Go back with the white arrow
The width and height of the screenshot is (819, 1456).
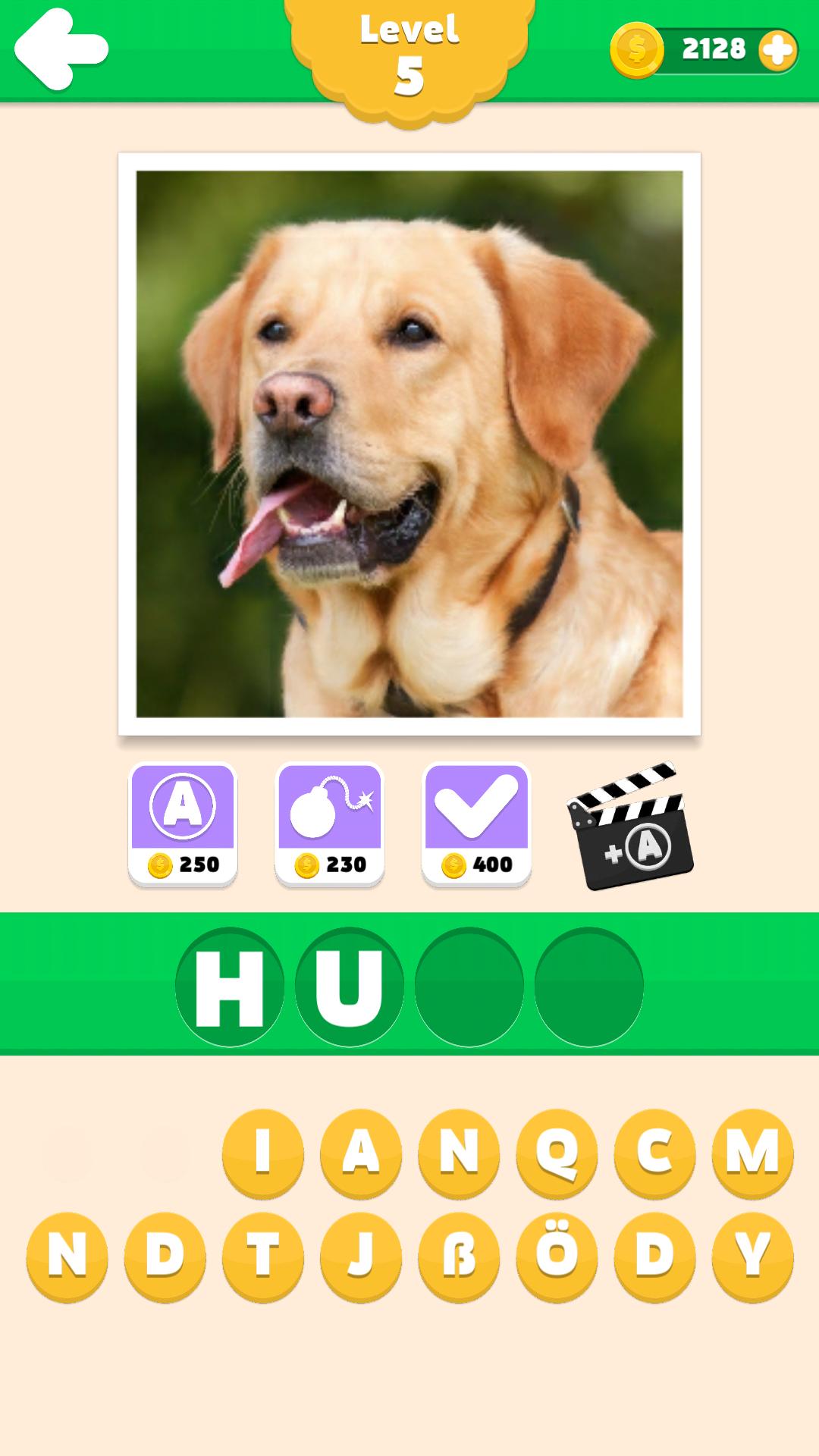click(61, 49)
